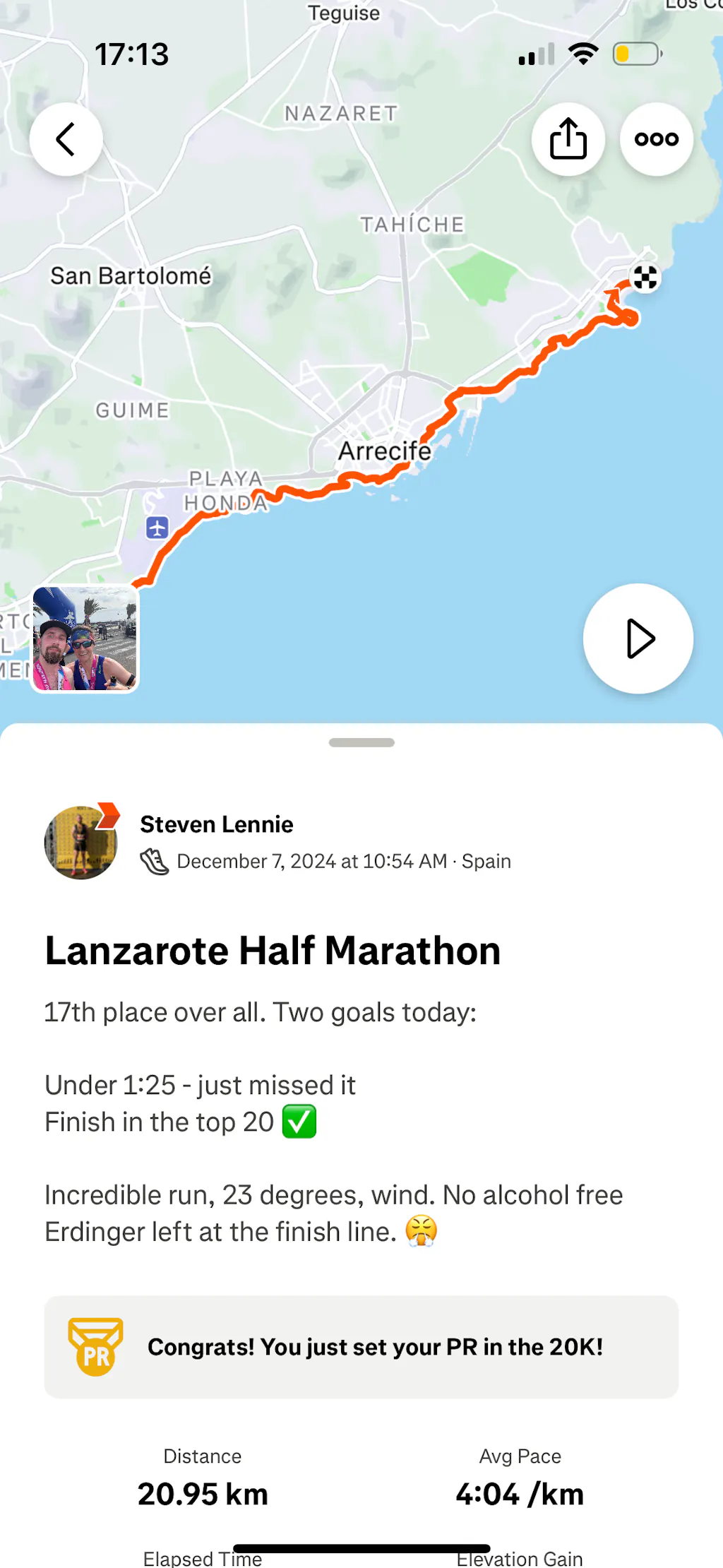Go back to the previous screen
The width and height of the screenshot is (723, 1568).
click(66, 139)
